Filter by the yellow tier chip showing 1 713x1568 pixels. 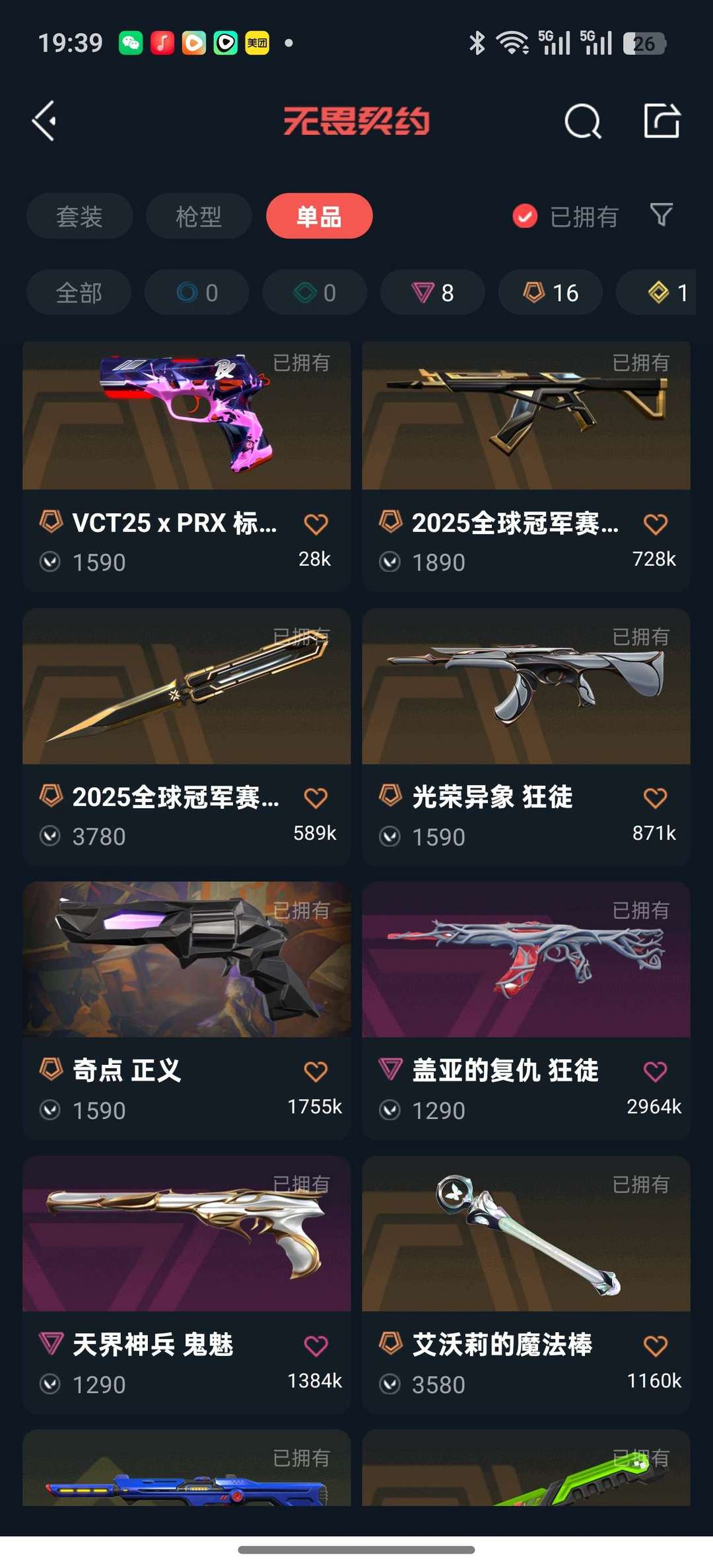667,292
